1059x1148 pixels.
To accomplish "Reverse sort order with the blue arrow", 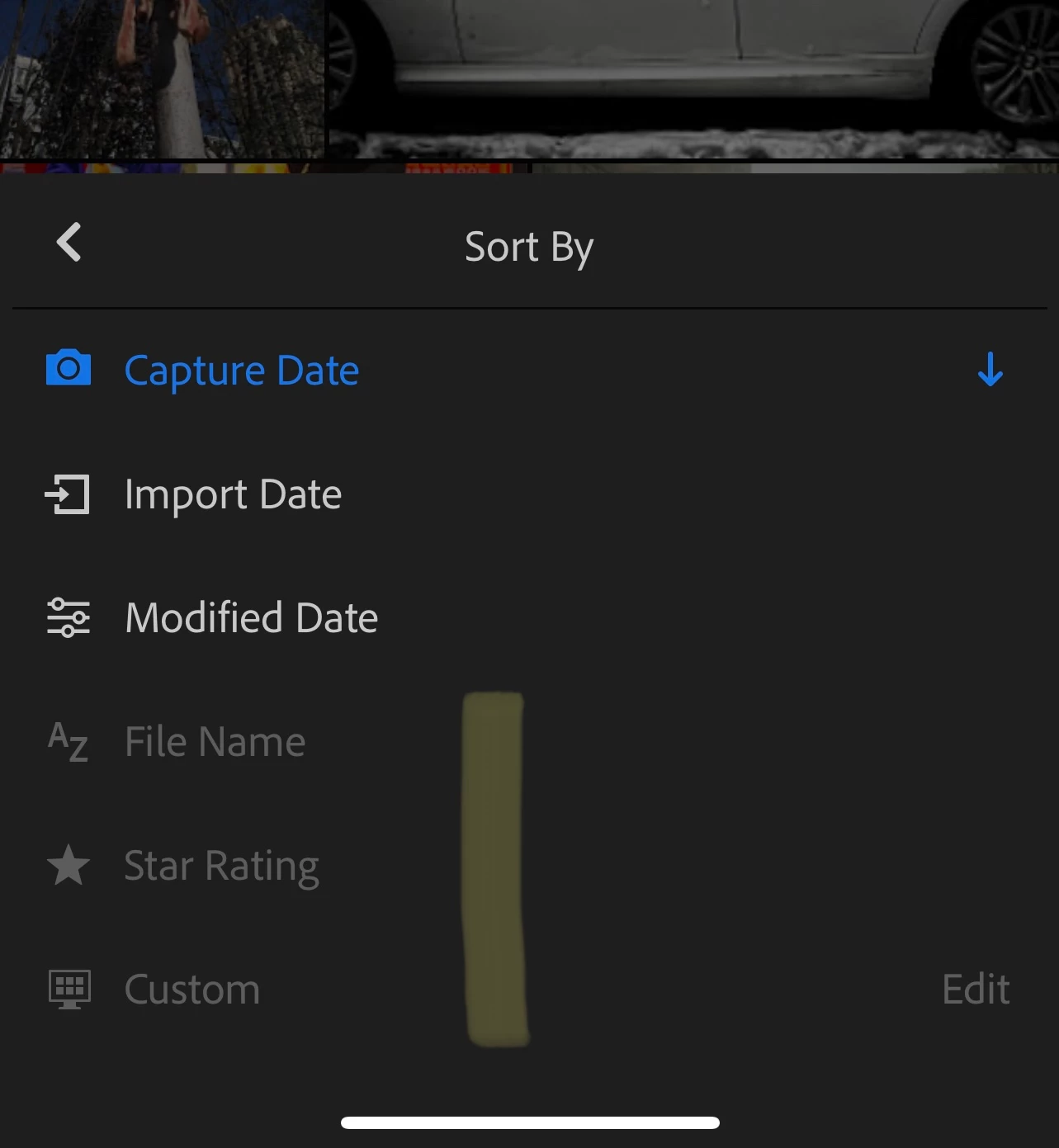I will 990,370.
